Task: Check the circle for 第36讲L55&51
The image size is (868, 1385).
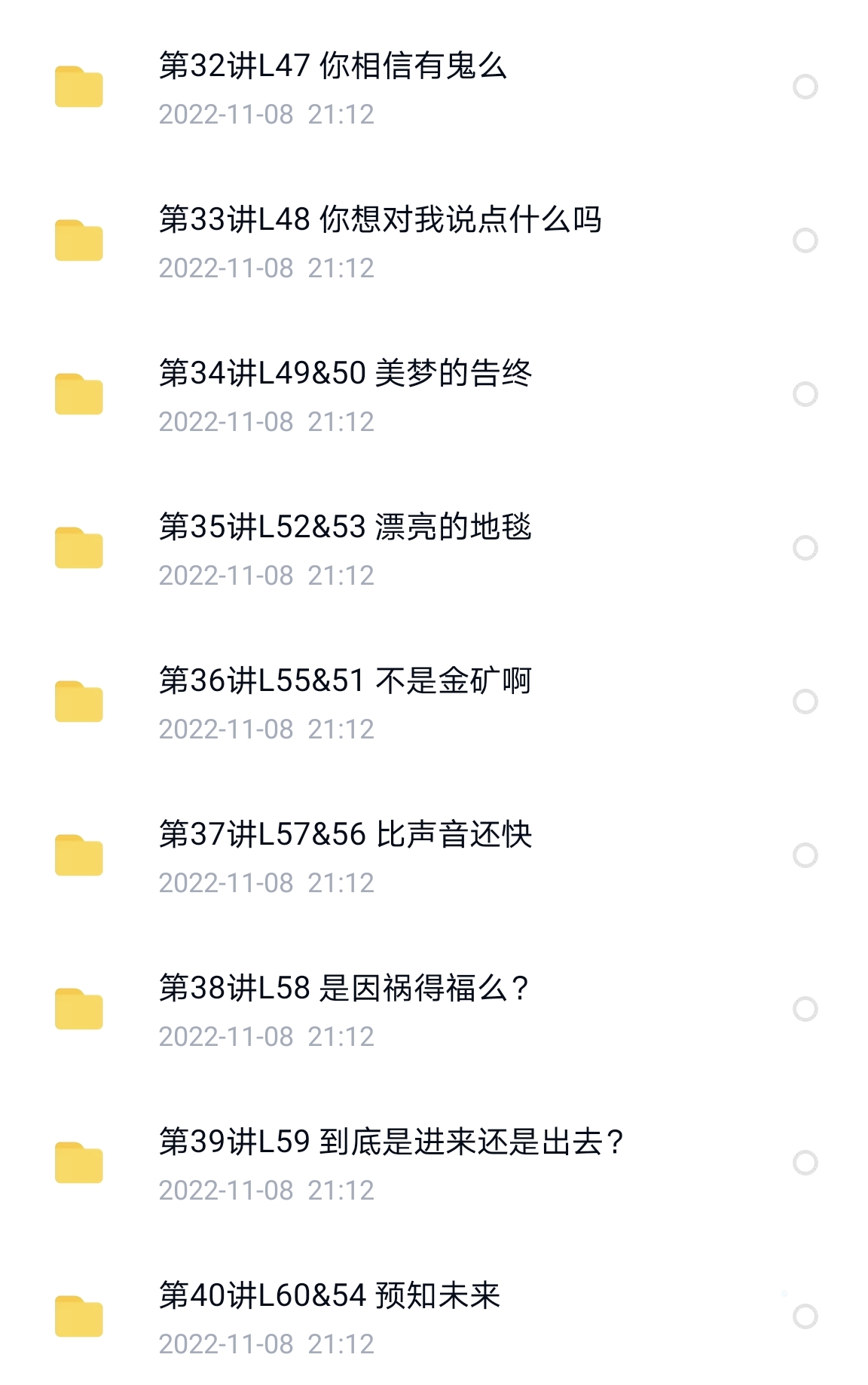Action: [805, 702]
